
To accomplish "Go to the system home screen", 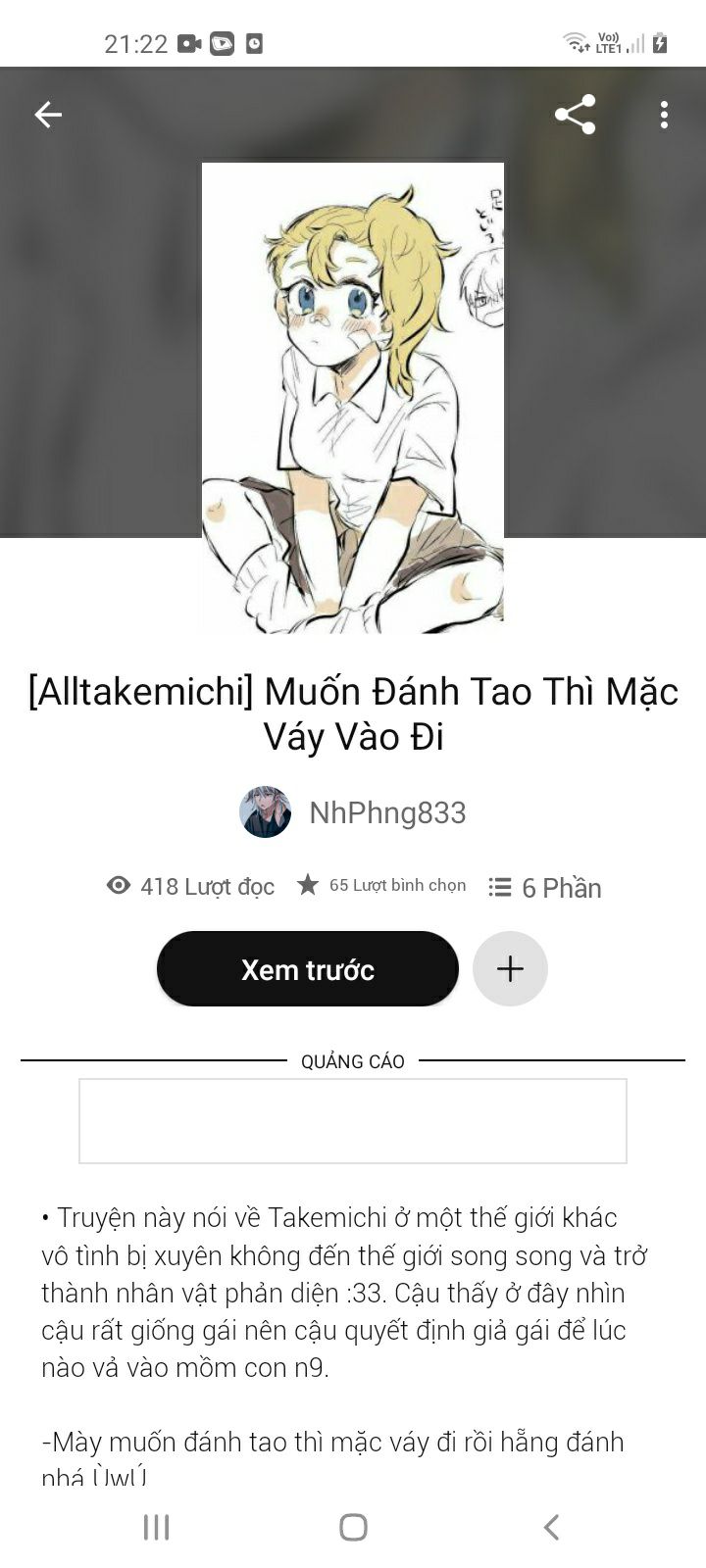I will [353, 1527].
